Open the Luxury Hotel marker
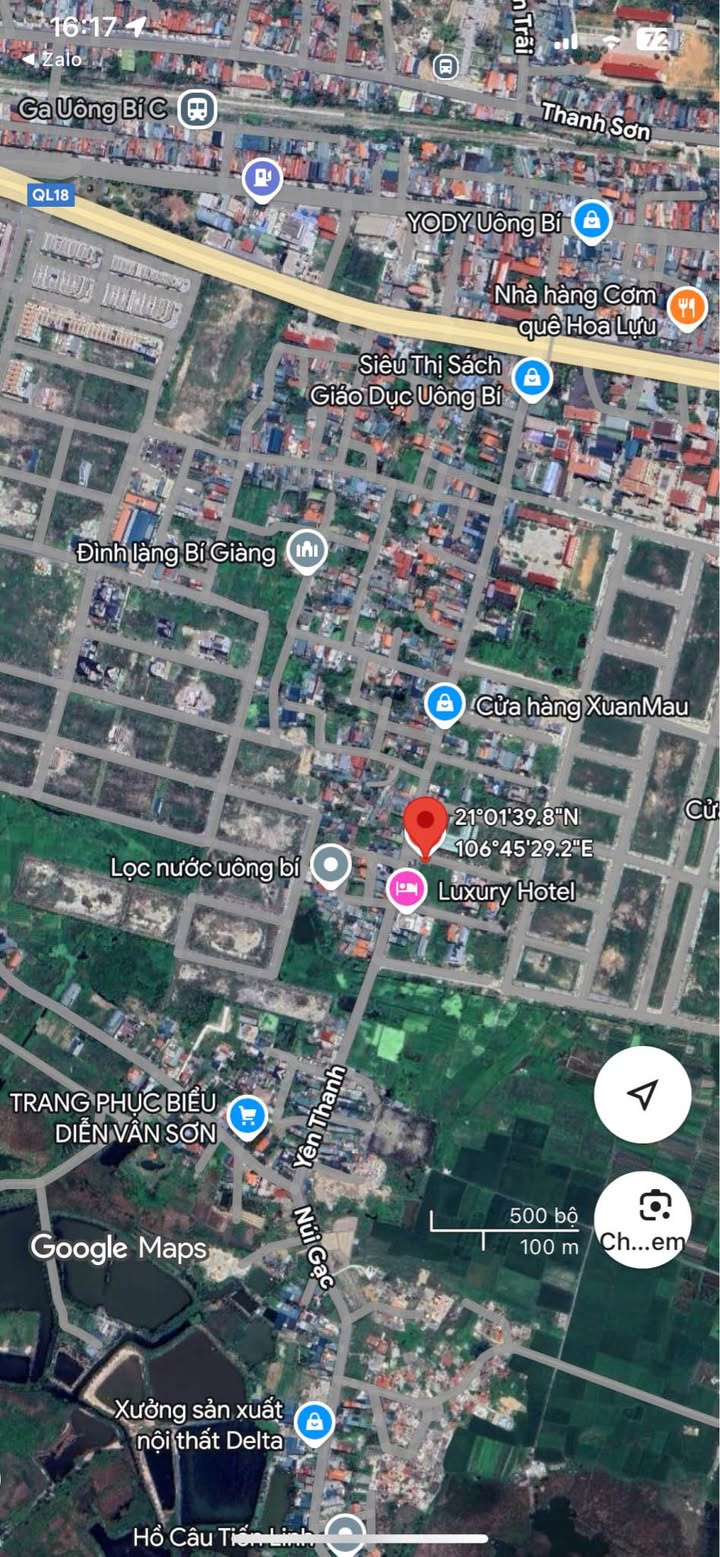 point(406,890)
